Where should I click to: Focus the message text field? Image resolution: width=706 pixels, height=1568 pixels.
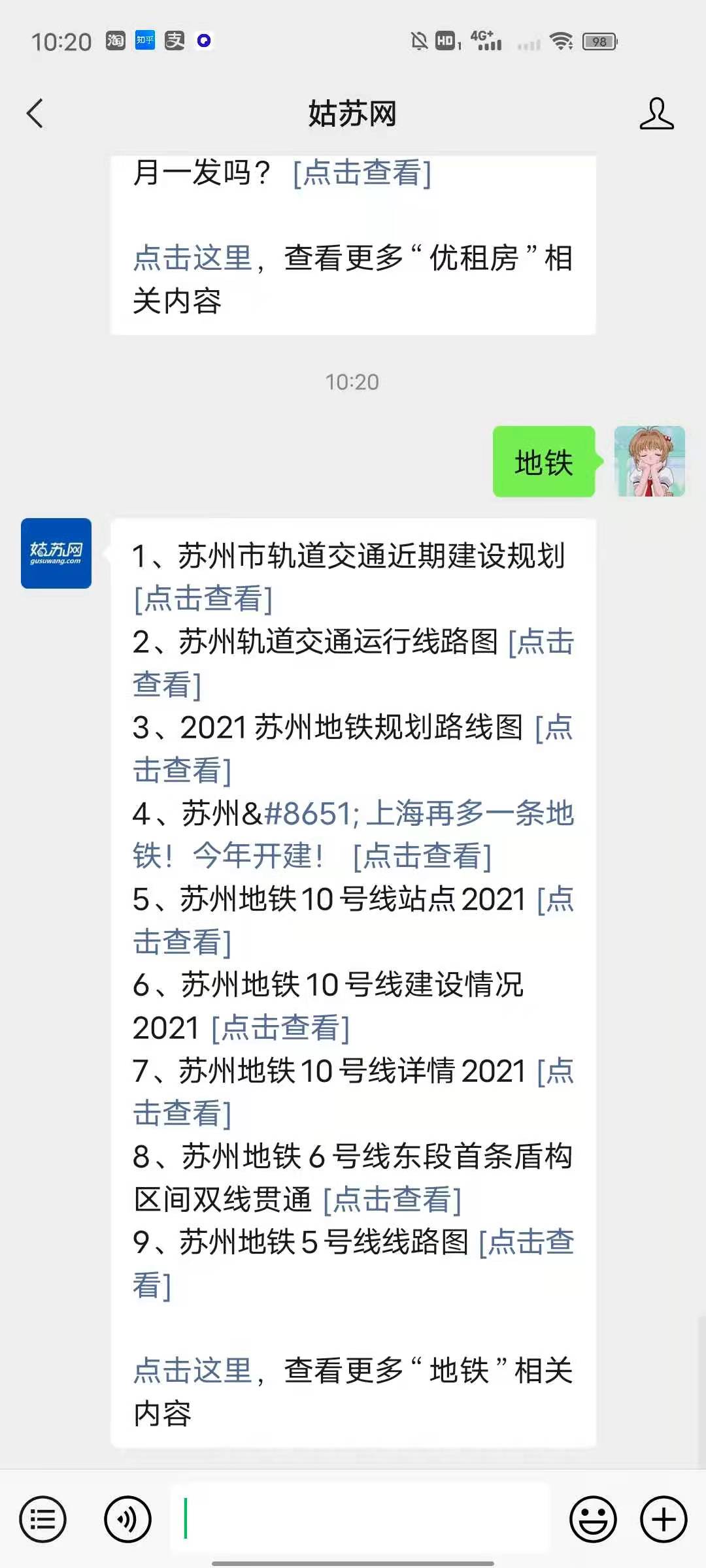(360, 1518)
